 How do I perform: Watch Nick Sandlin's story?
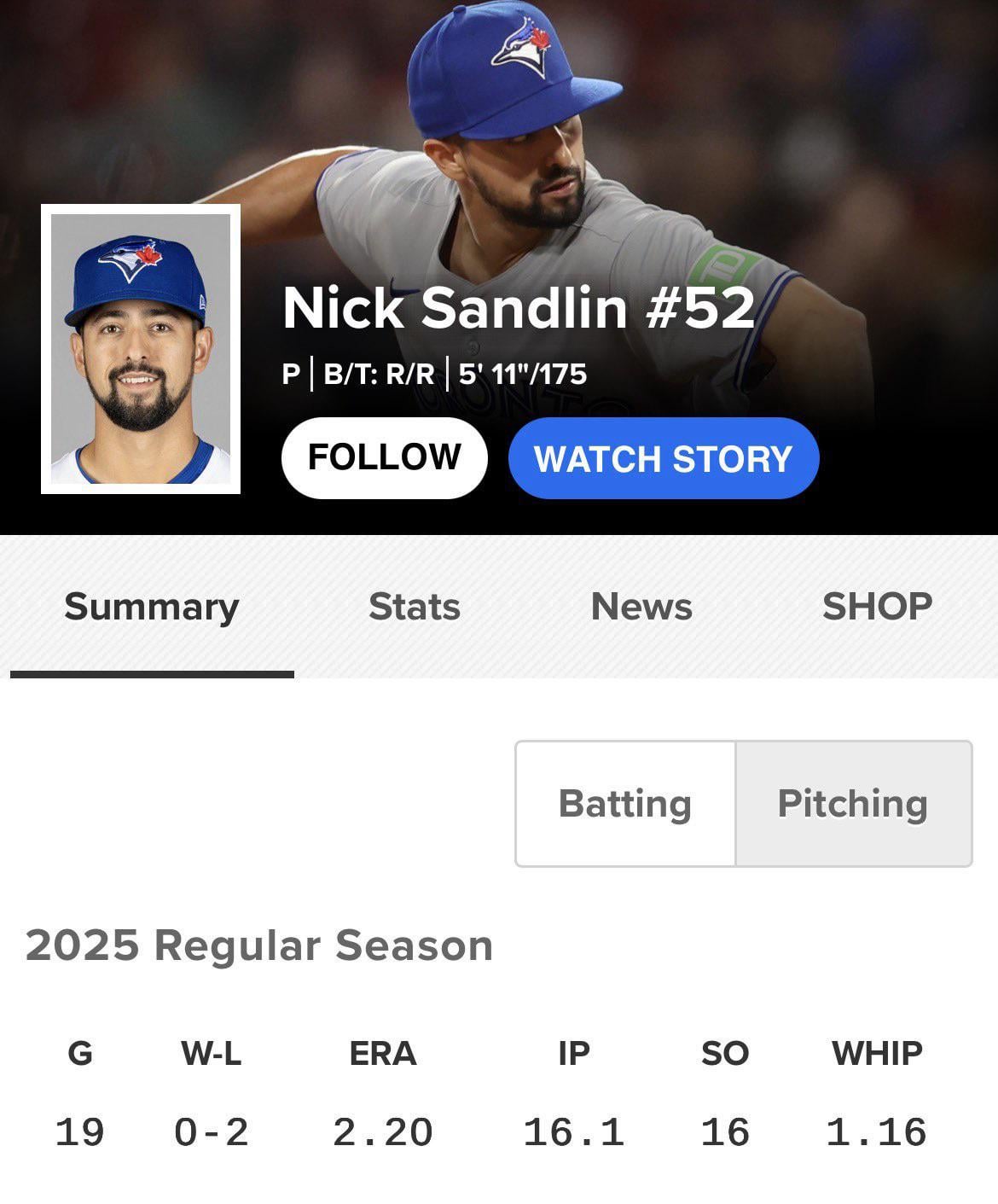coord(663,458)
